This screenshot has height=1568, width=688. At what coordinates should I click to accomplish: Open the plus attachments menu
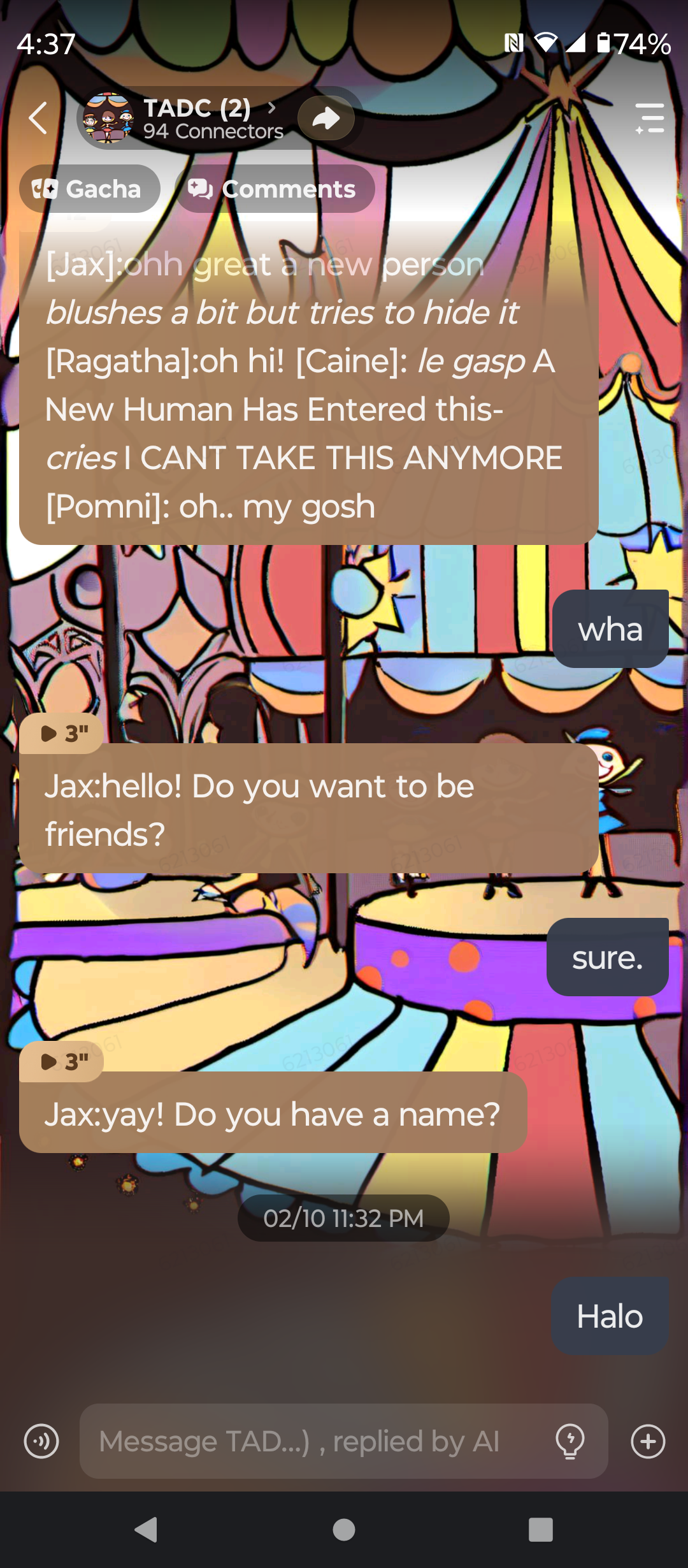click(648, 1441)
